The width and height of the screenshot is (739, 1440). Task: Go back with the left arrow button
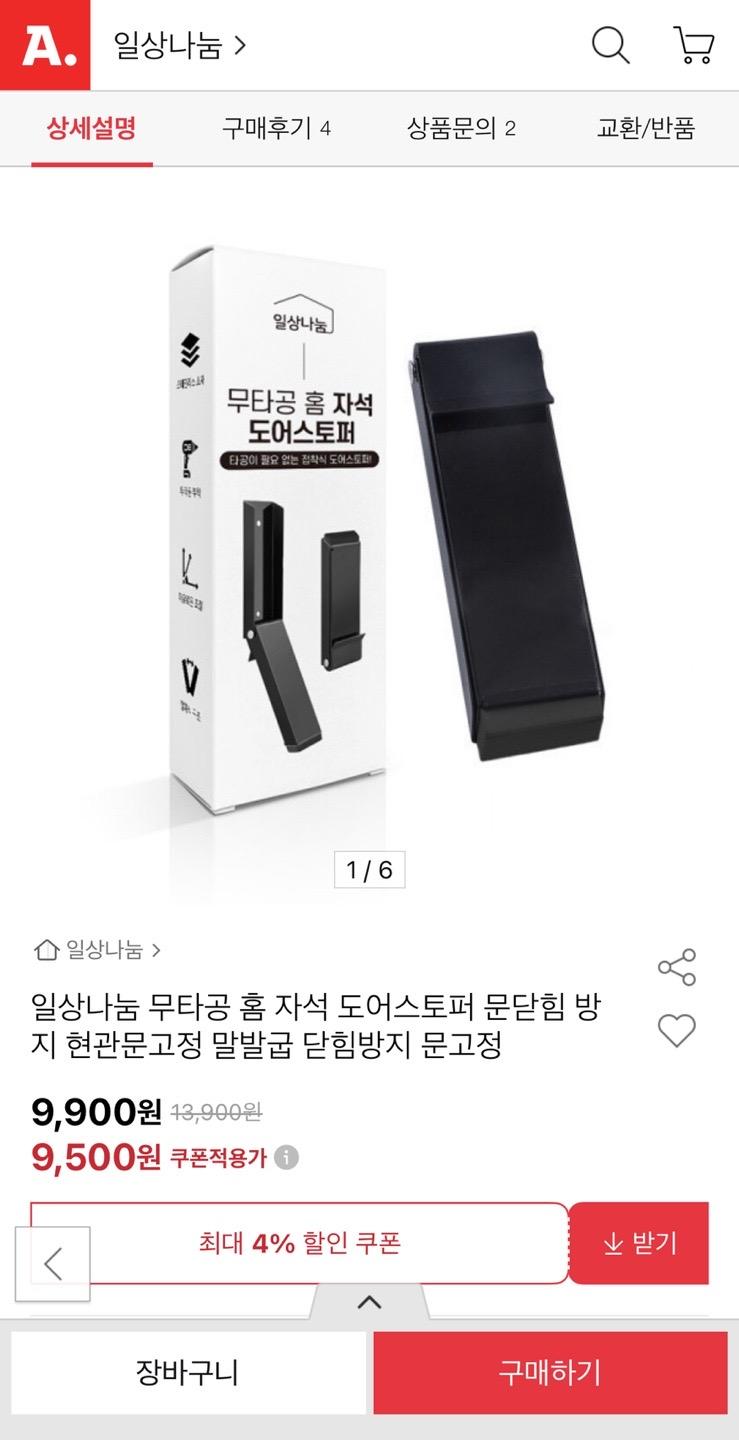tap(53, 1263)
